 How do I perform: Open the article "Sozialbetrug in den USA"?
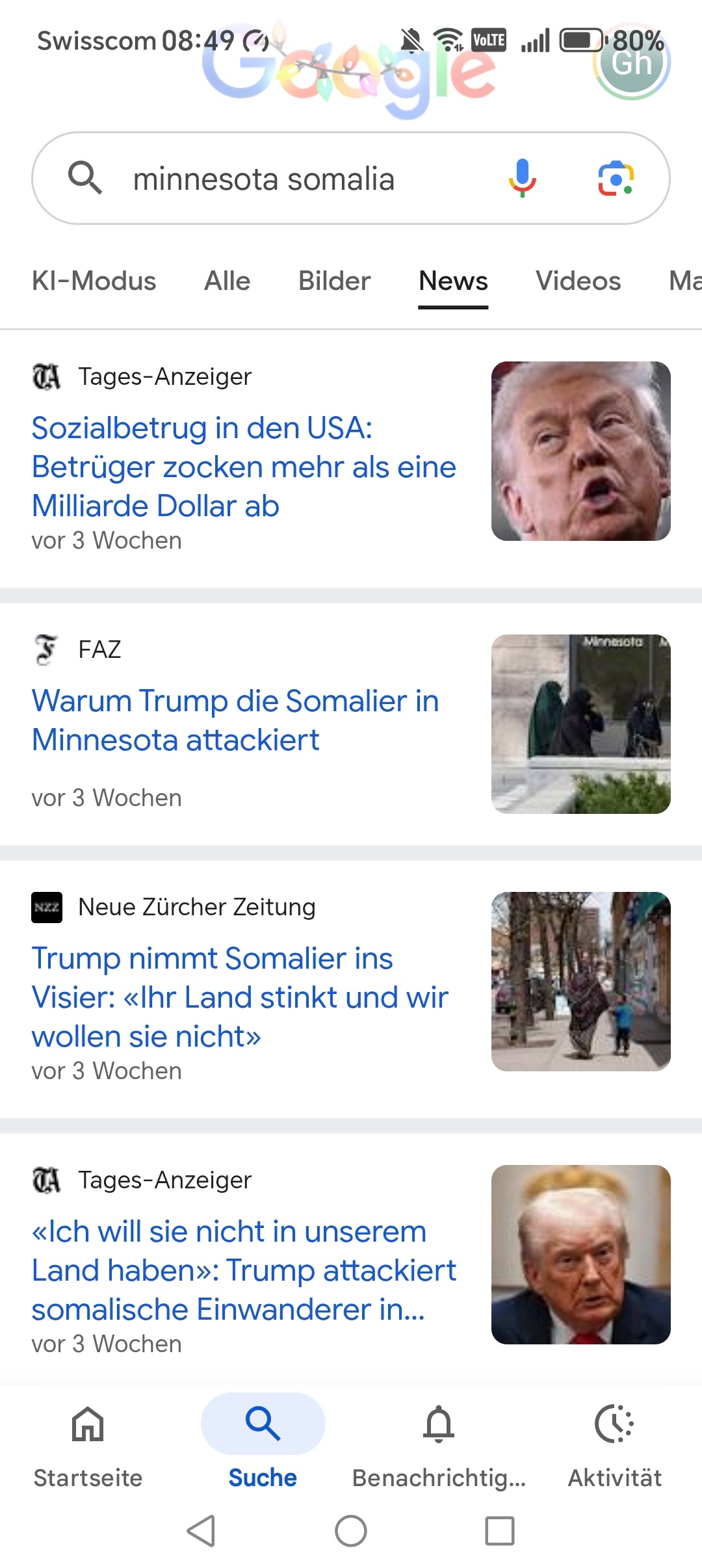point(244,467)
